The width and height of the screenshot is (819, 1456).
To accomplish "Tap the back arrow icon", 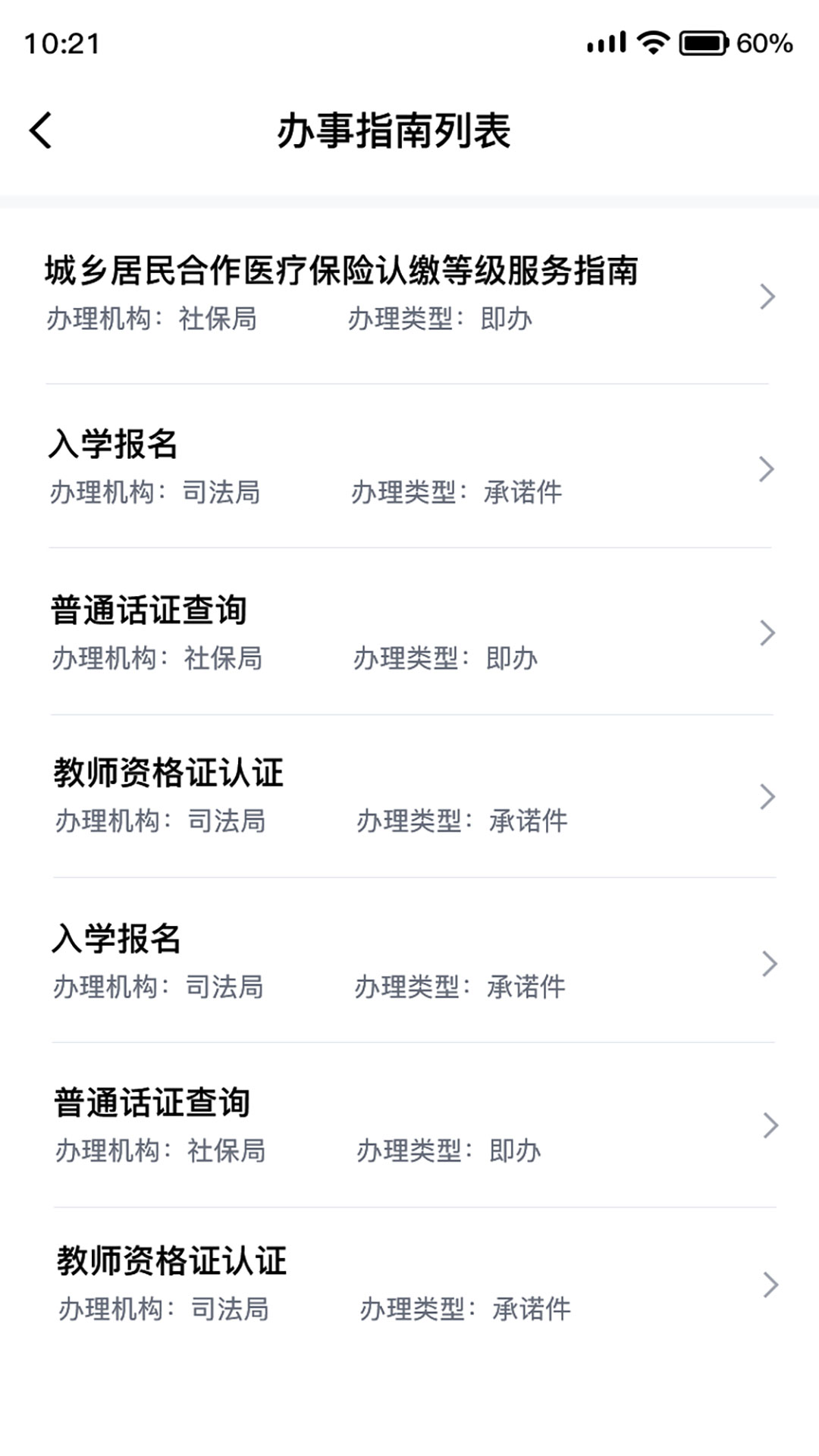I will (40, 129).
